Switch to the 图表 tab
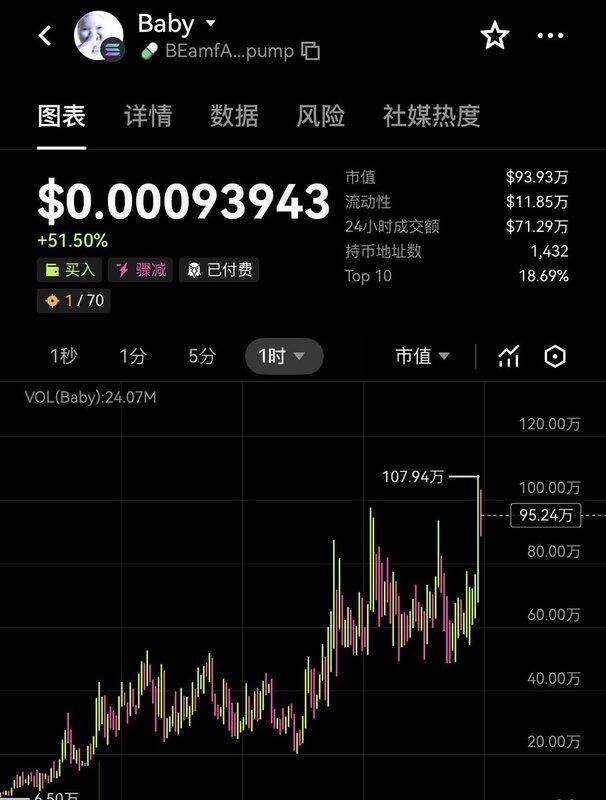Image resolution: width=606 pixels, height=800 pixels. pos(61,115)
